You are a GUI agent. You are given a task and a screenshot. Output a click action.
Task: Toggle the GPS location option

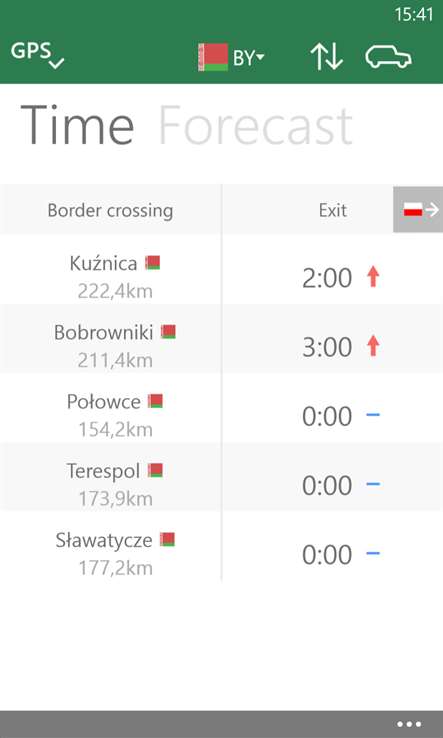tap(37, 55)
